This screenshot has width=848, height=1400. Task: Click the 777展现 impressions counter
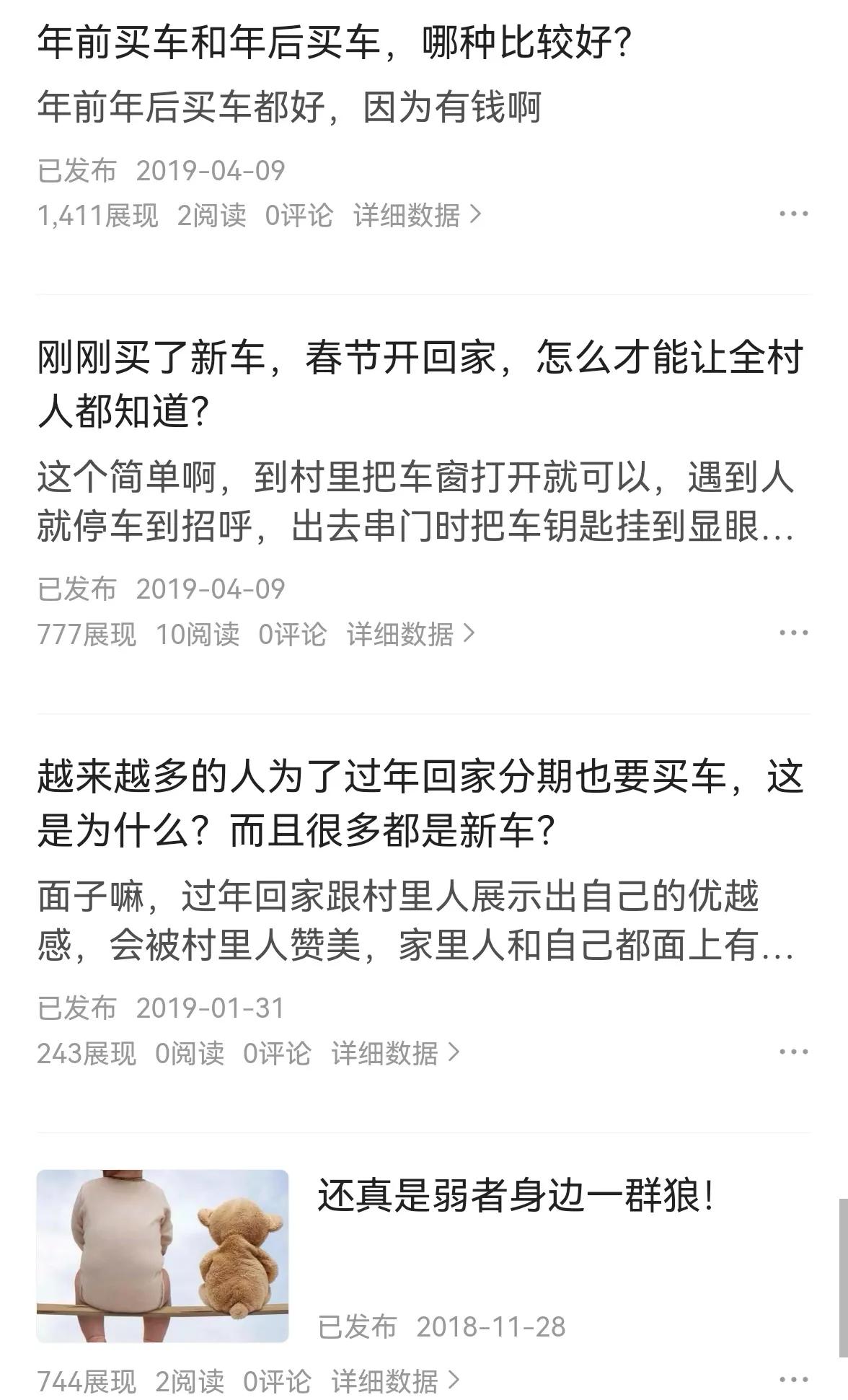pyautogui.click(x=88, y=634)
